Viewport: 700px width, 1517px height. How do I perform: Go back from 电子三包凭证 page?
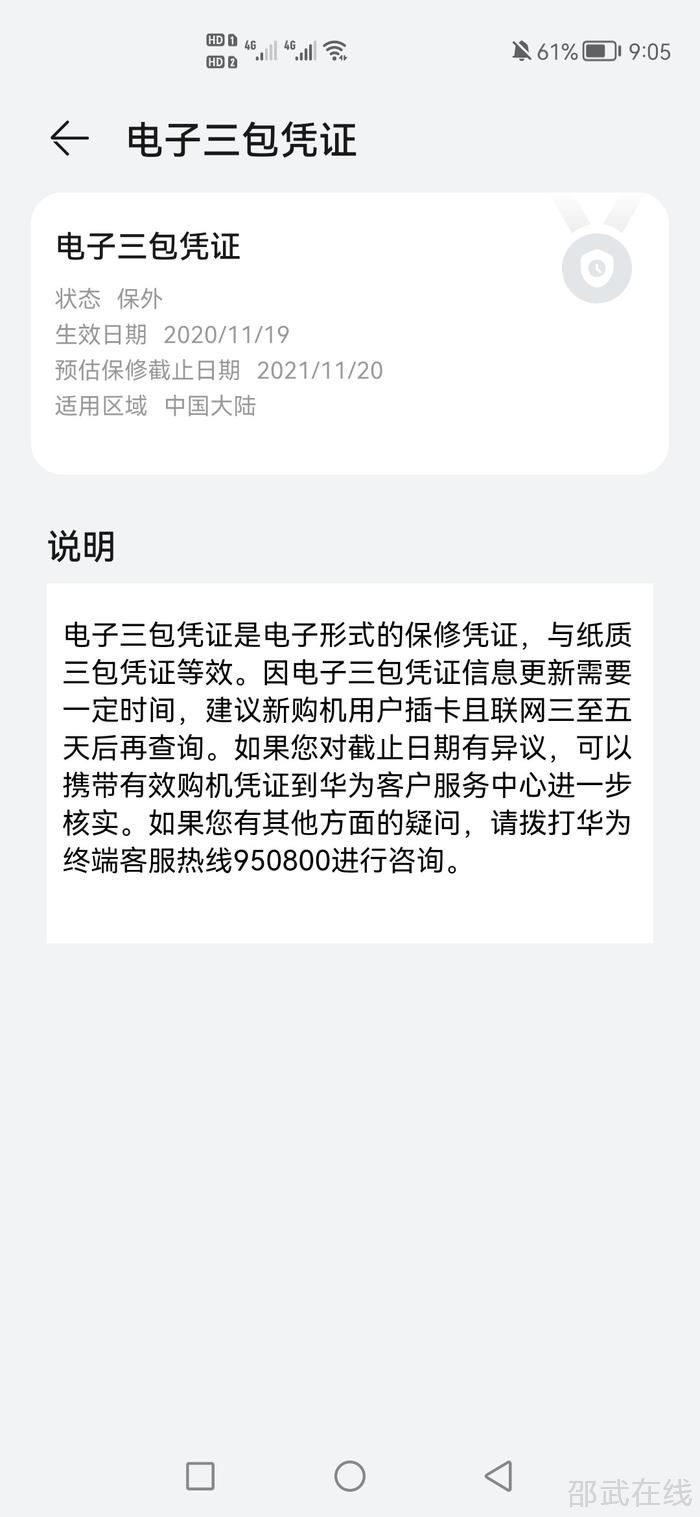(x=70, y=139)
